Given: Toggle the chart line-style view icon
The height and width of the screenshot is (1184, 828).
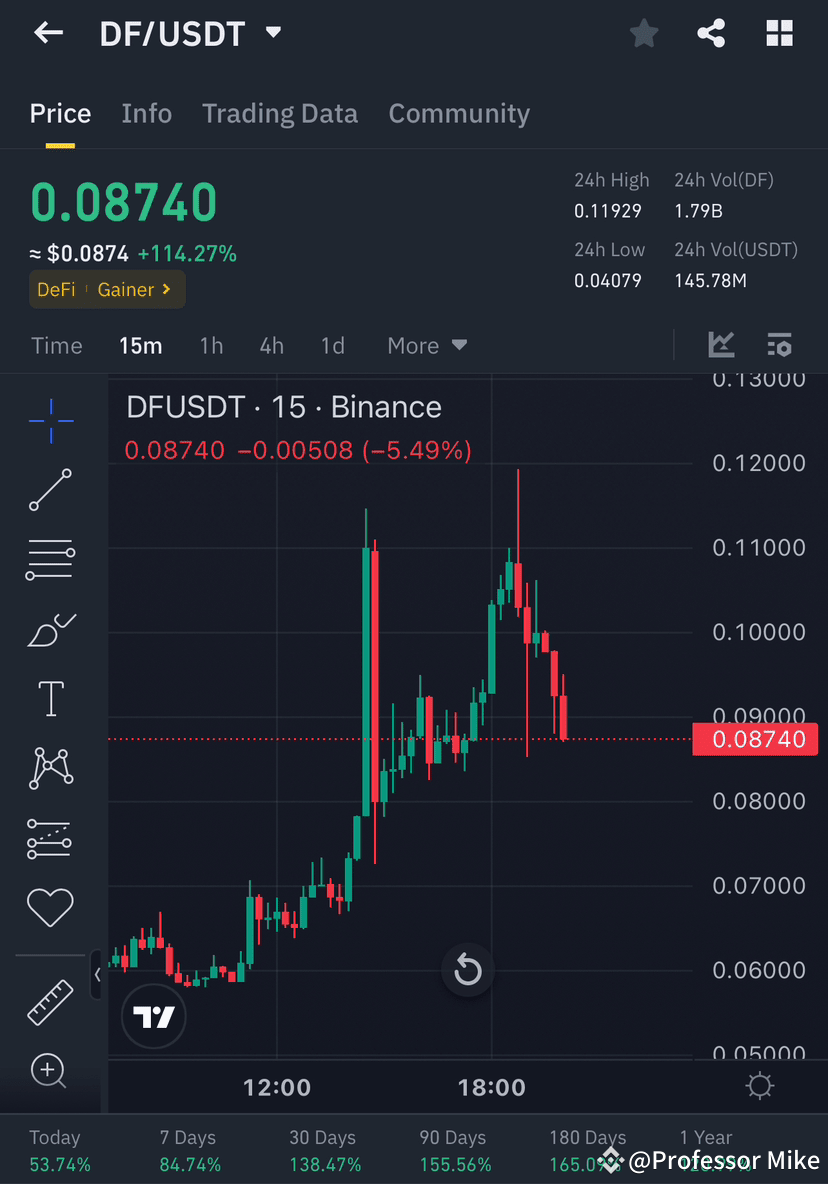Looking at the screenshot, I should 721,344.
